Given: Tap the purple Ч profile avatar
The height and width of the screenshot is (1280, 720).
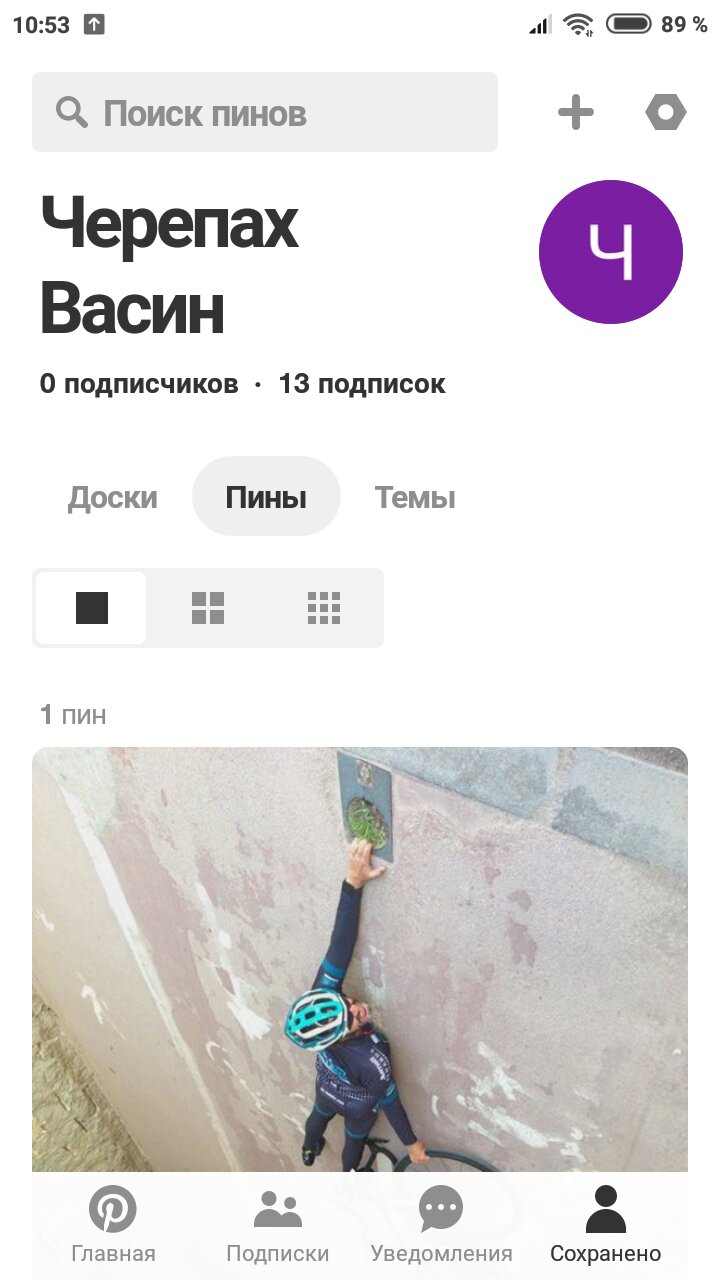Looking at the screenshot, I should [610, 252].
